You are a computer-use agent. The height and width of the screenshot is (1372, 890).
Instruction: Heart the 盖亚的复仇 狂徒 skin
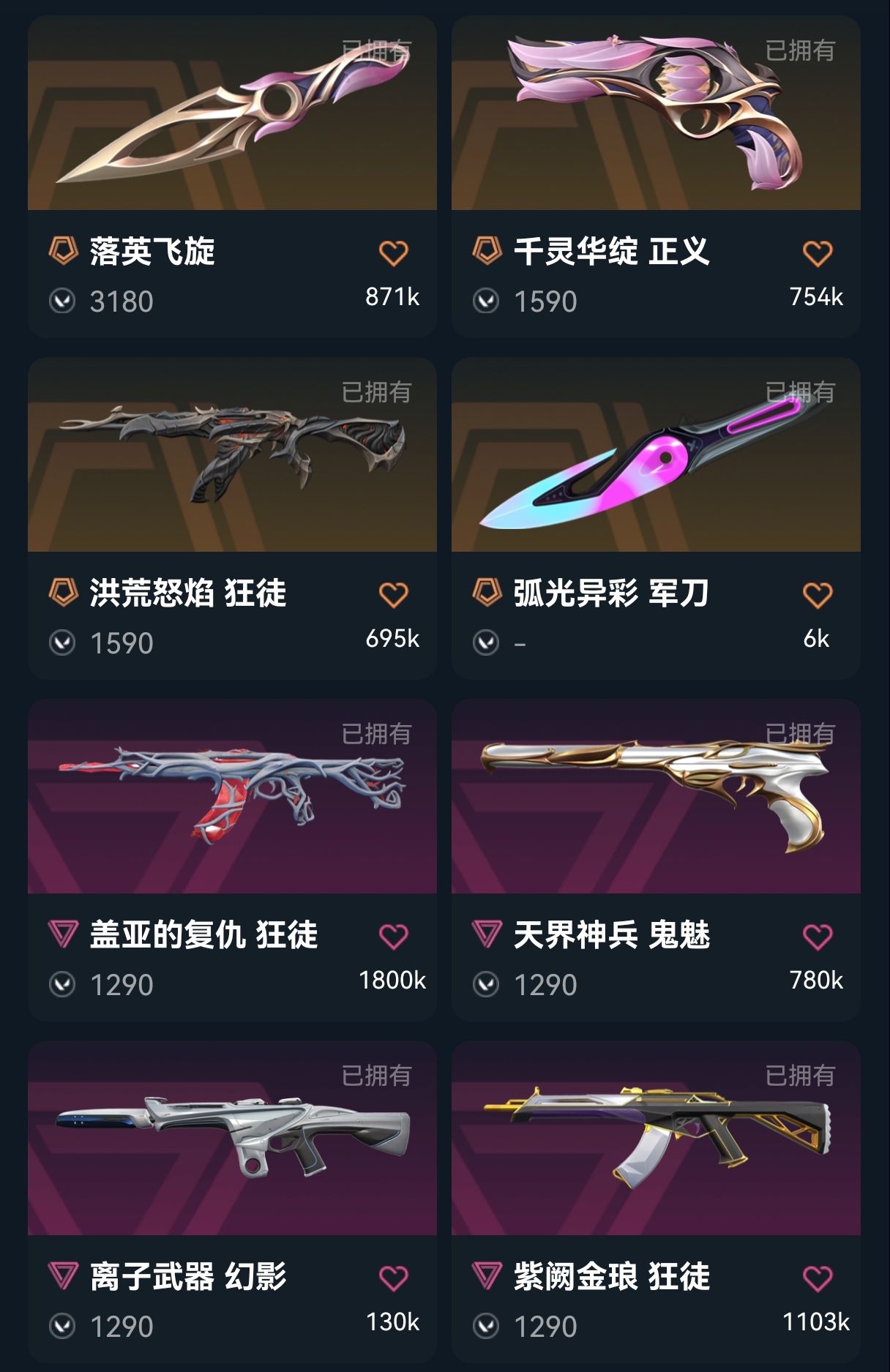(x=393, y=937)
